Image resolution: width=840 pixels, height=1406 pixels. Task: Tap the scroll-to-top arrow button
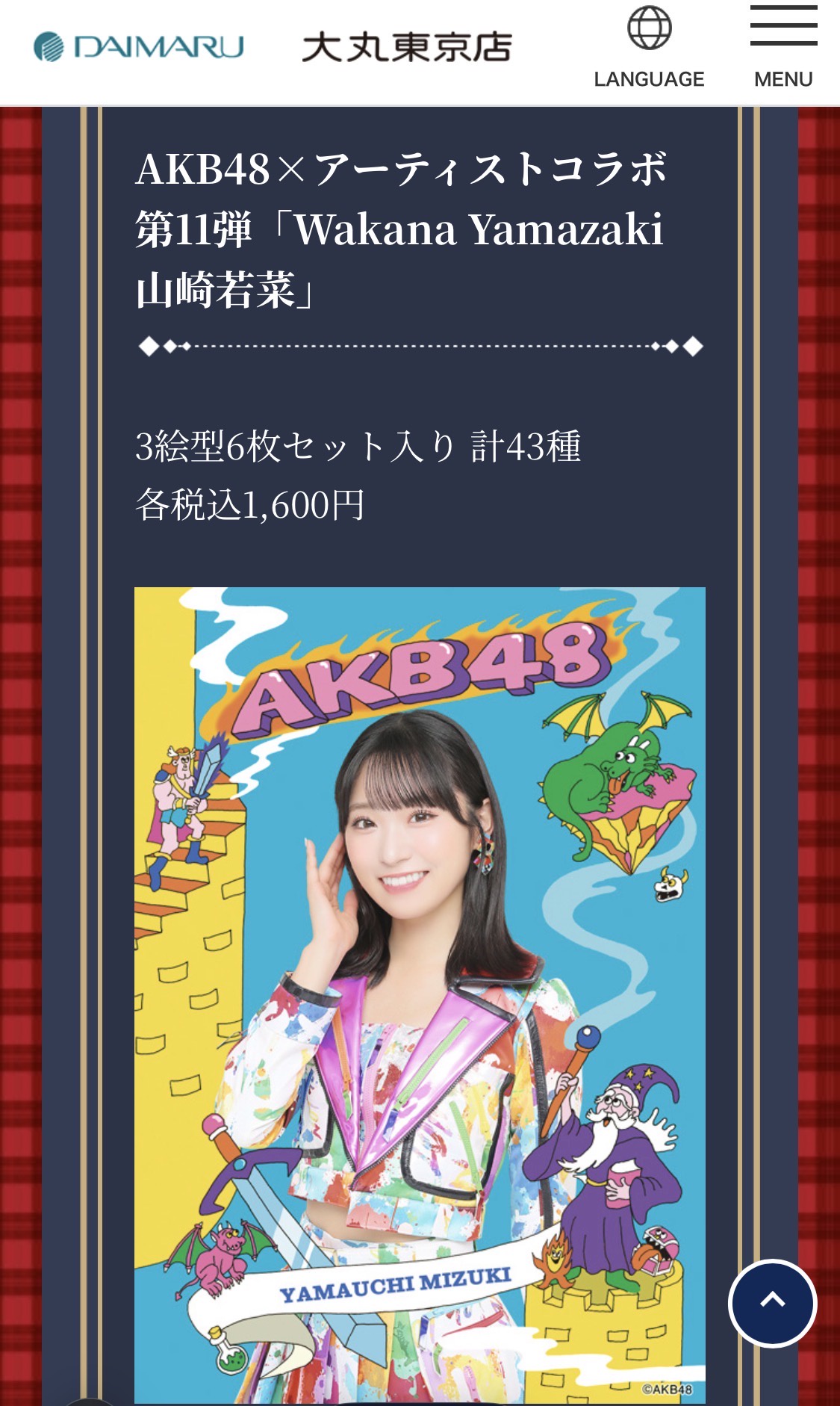coord(773,1304)
